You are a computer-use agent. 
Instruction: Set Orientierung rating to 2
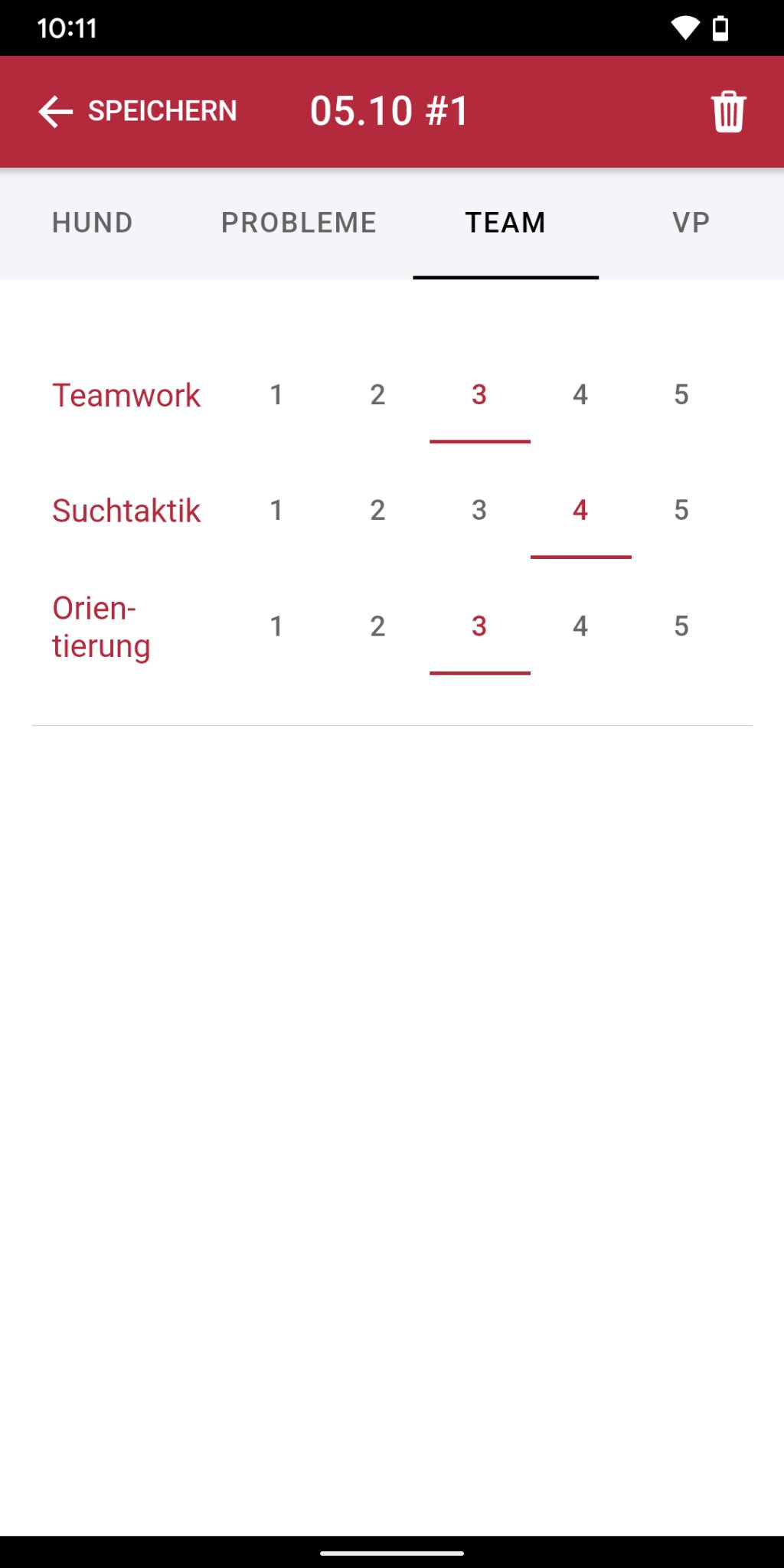[378, 626]
